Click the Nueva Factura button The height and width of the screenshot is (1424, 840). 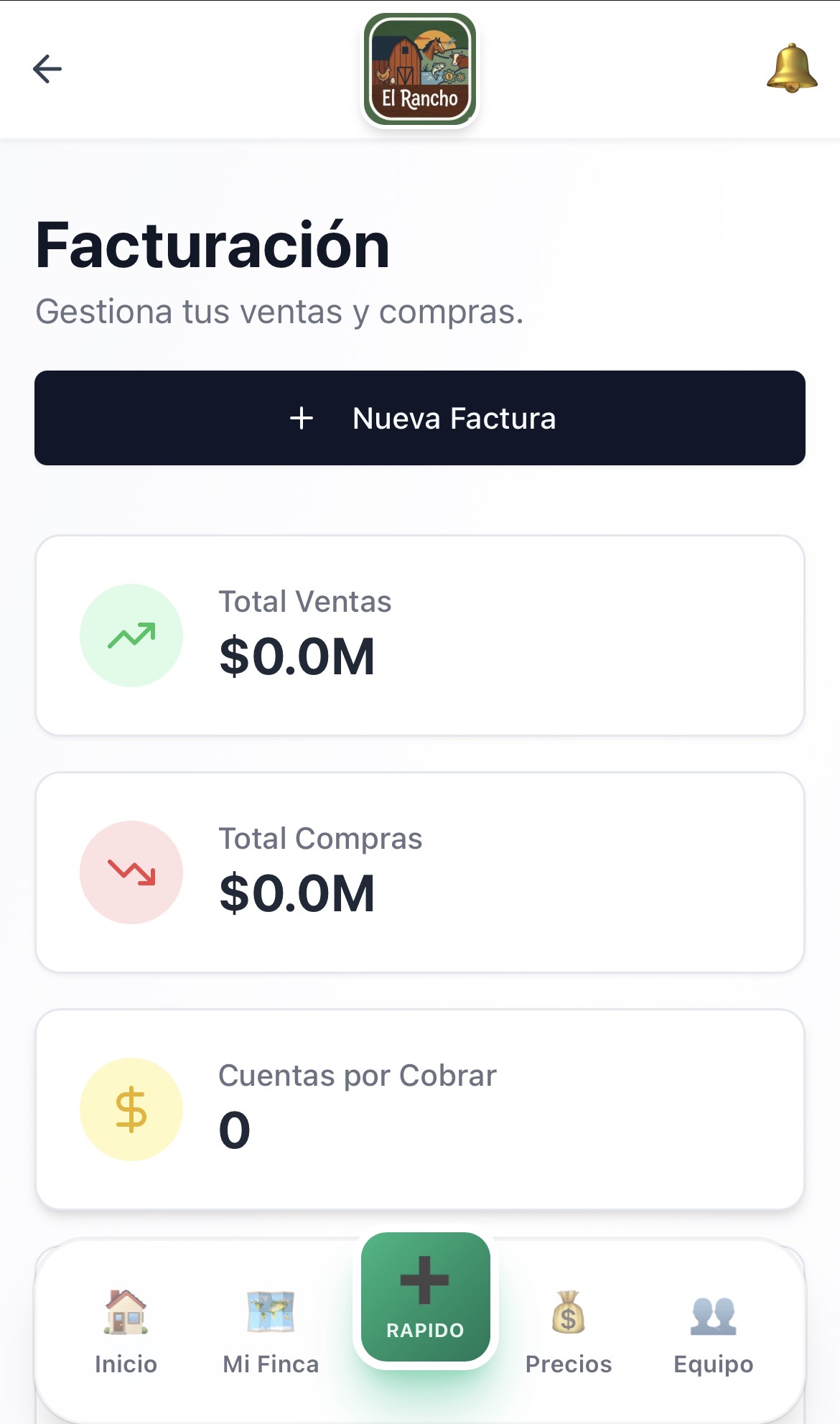[420, 417]
